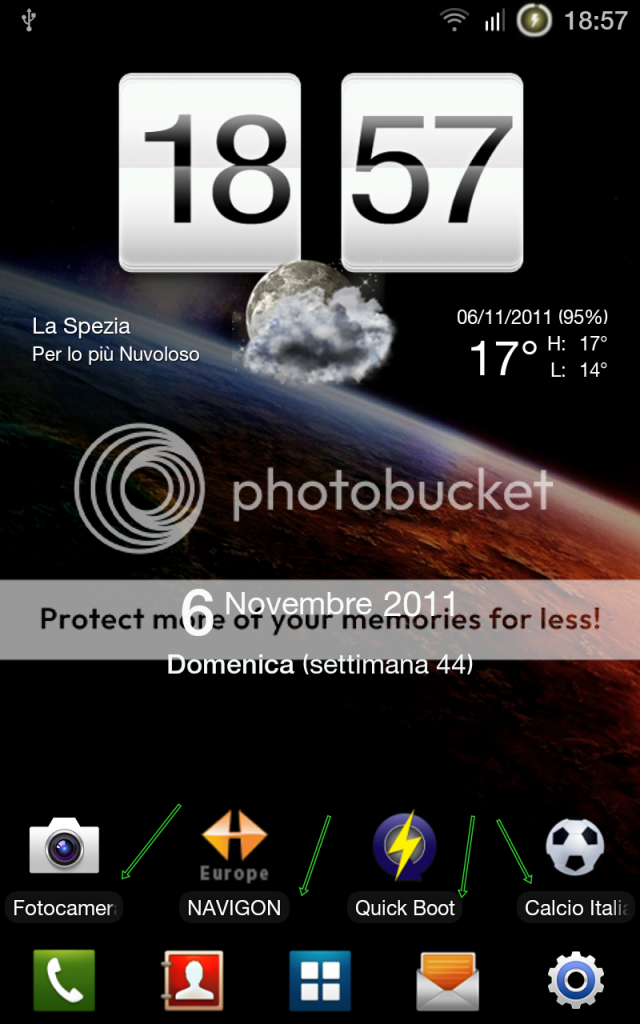
Task: Open the 6 Novembre 2011 date widget
Action: [320, 630]
